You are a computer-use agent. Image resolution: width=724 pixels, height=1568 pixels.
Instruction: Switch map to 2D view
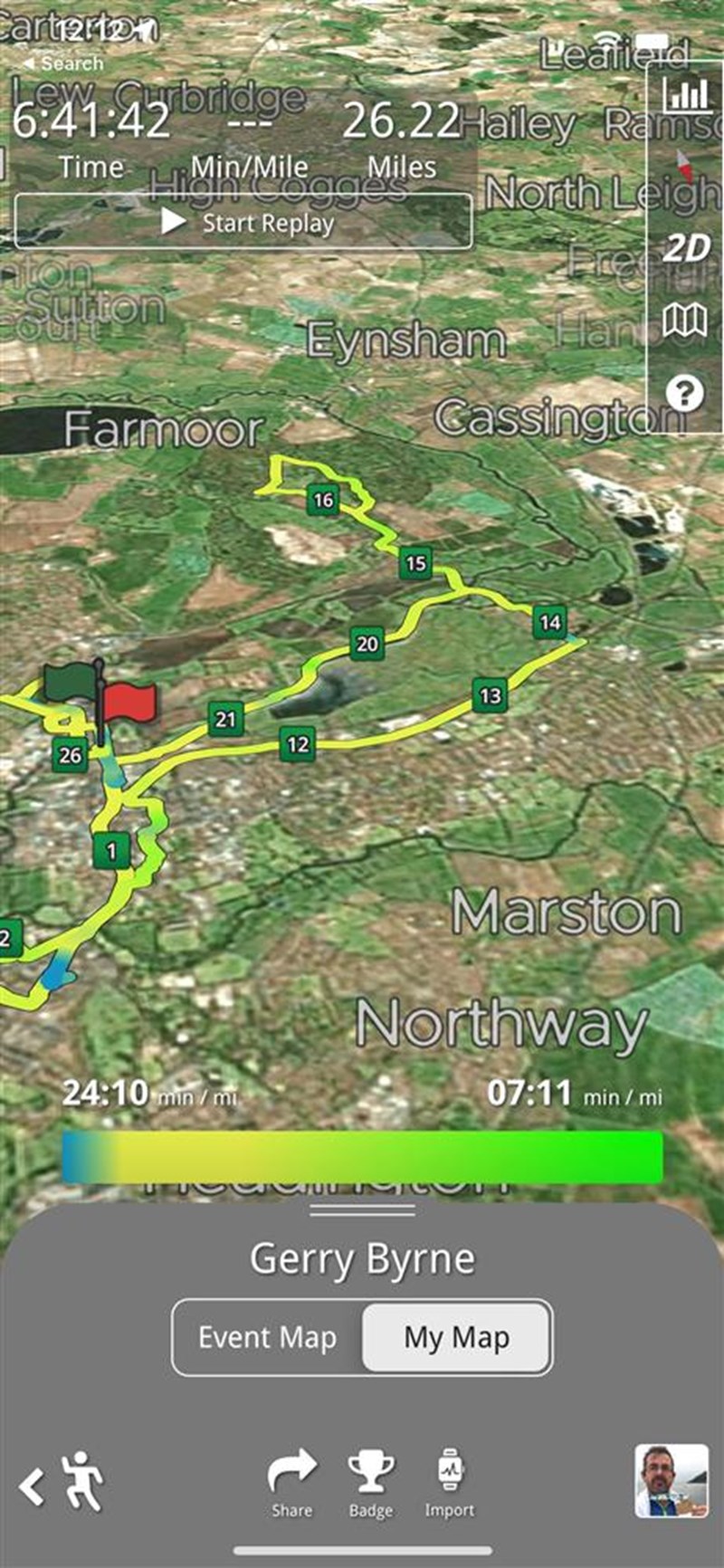tap(685, 247)
